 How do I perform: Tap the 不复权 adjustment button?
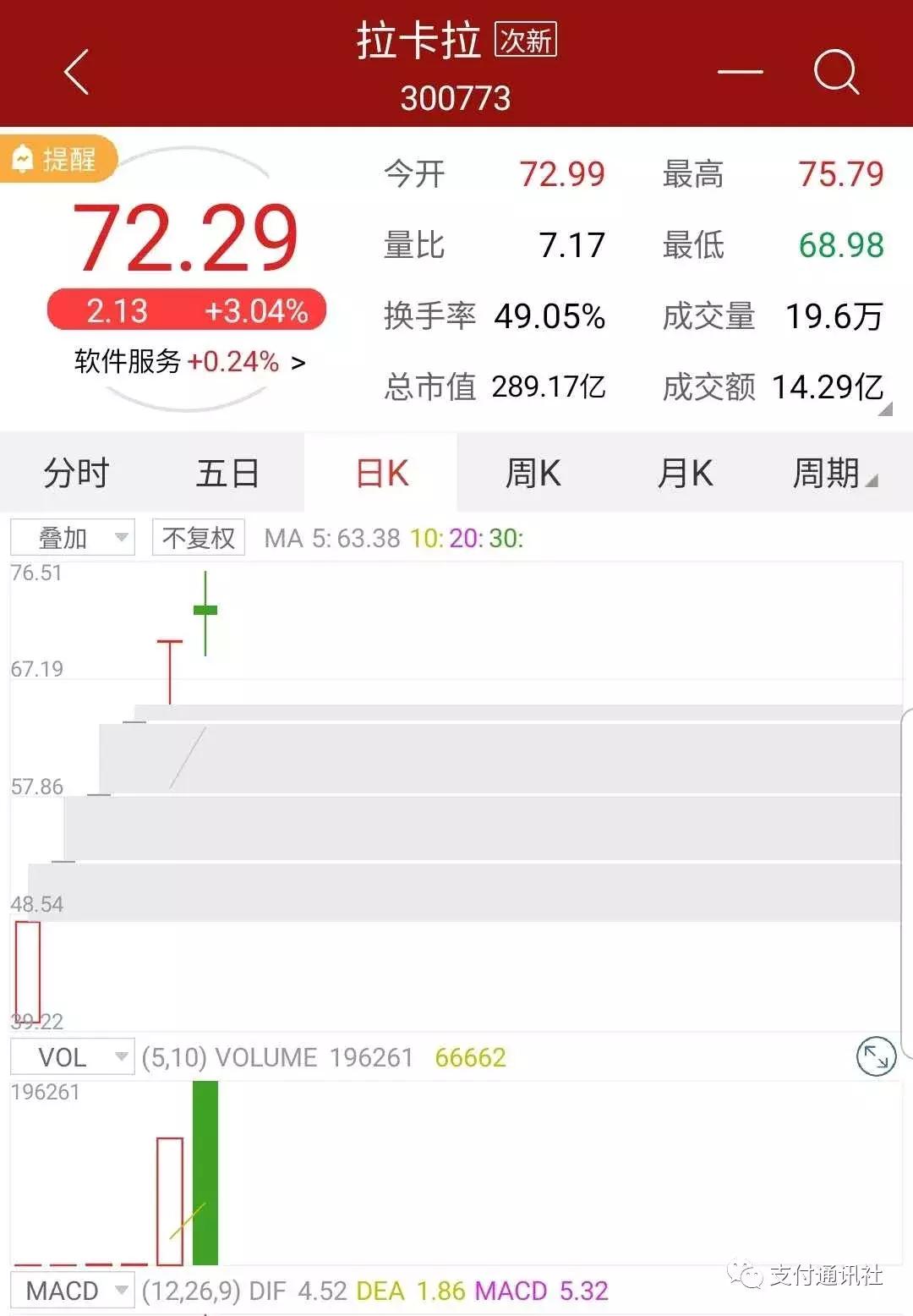(198, 538)
